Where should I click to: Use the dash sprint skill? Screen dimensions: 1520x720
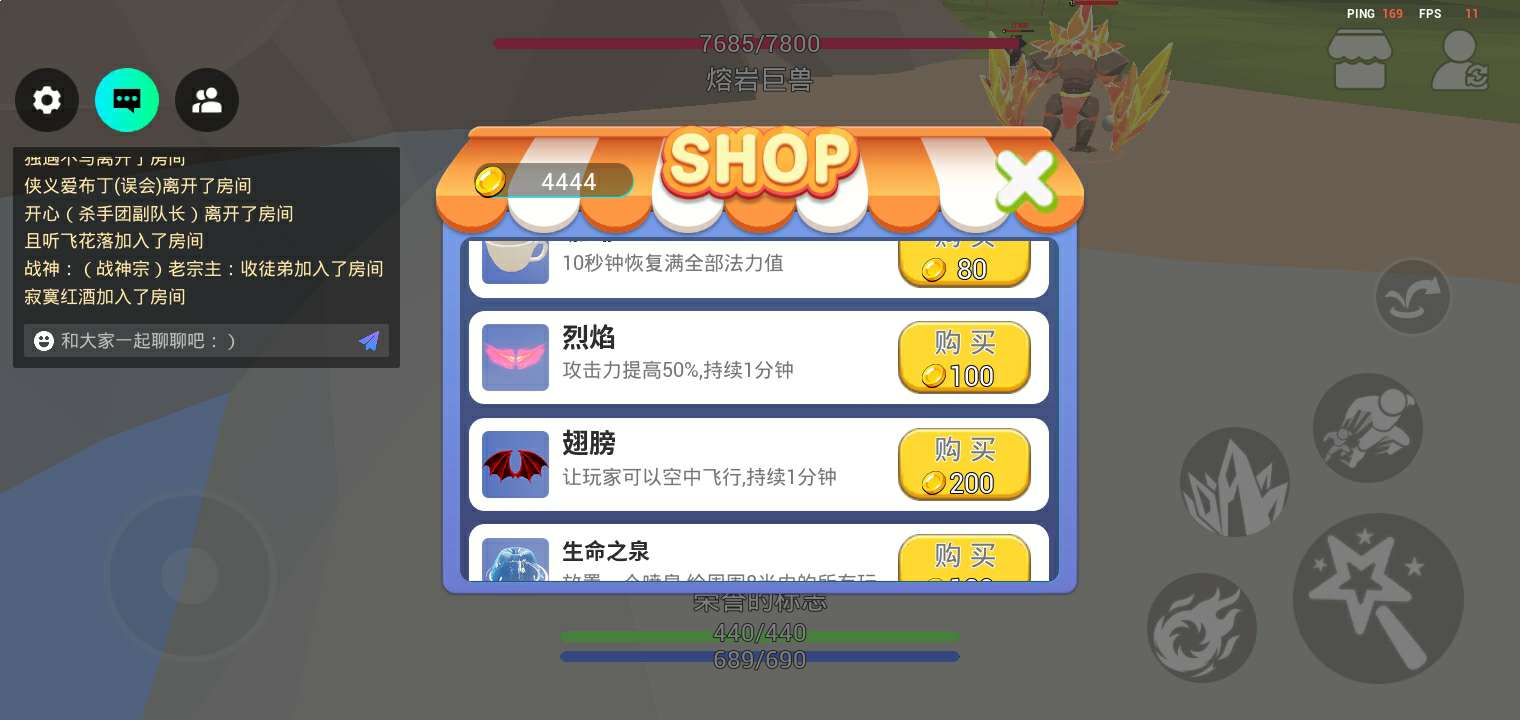[1367, 428]
